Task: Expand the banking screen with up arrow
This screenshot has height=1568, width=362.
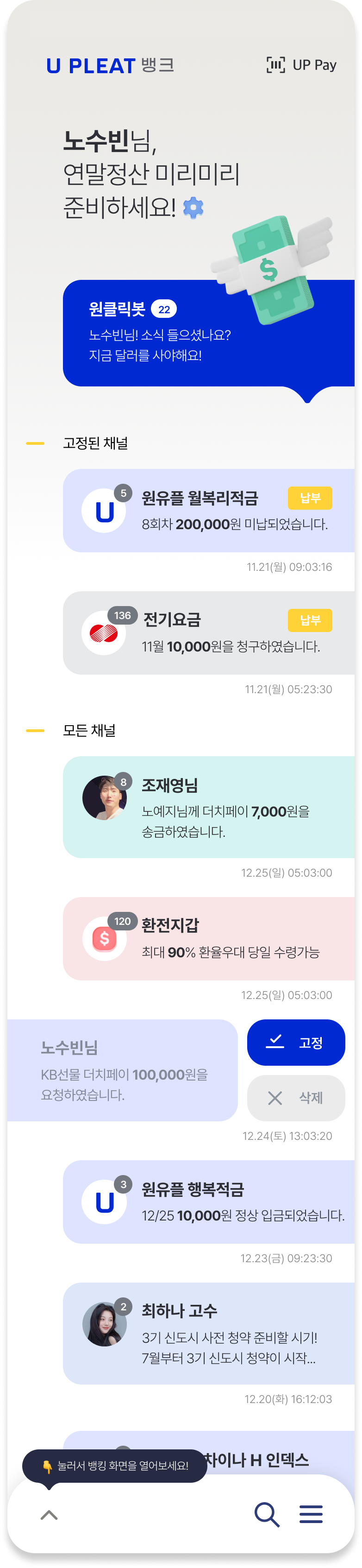Action: point(49,1515)
